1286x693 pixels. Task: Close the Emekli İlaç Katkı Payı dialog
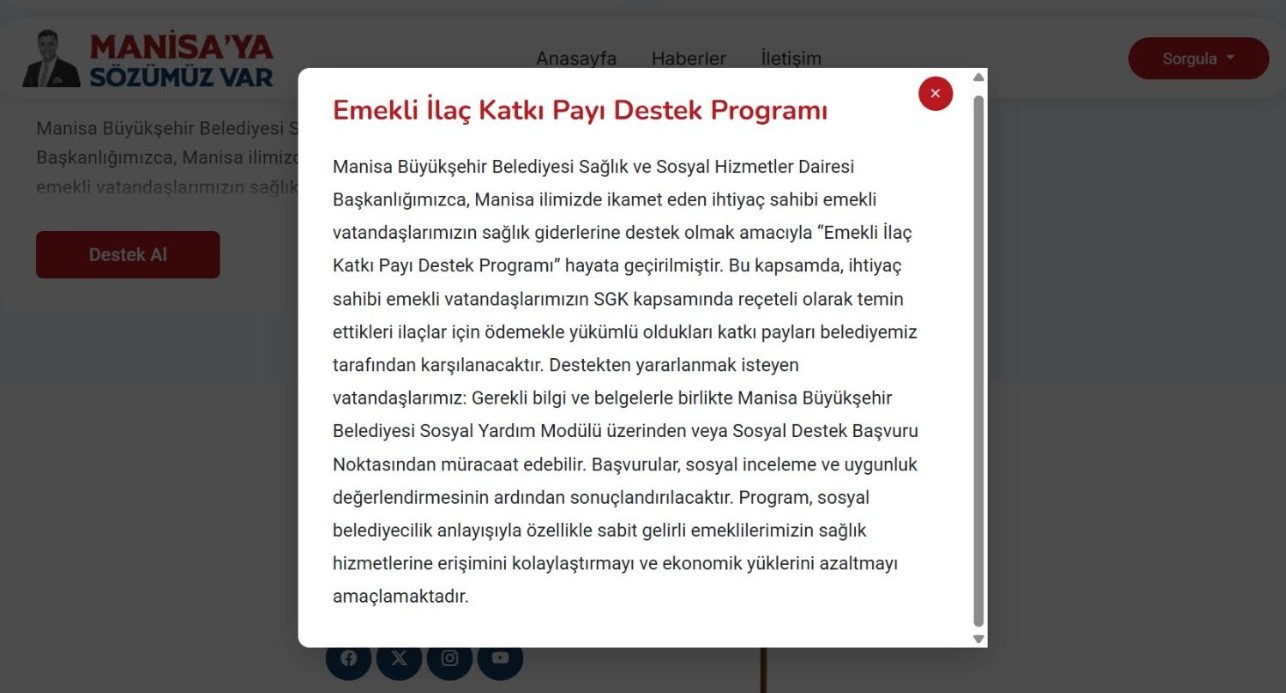point(935,93)
